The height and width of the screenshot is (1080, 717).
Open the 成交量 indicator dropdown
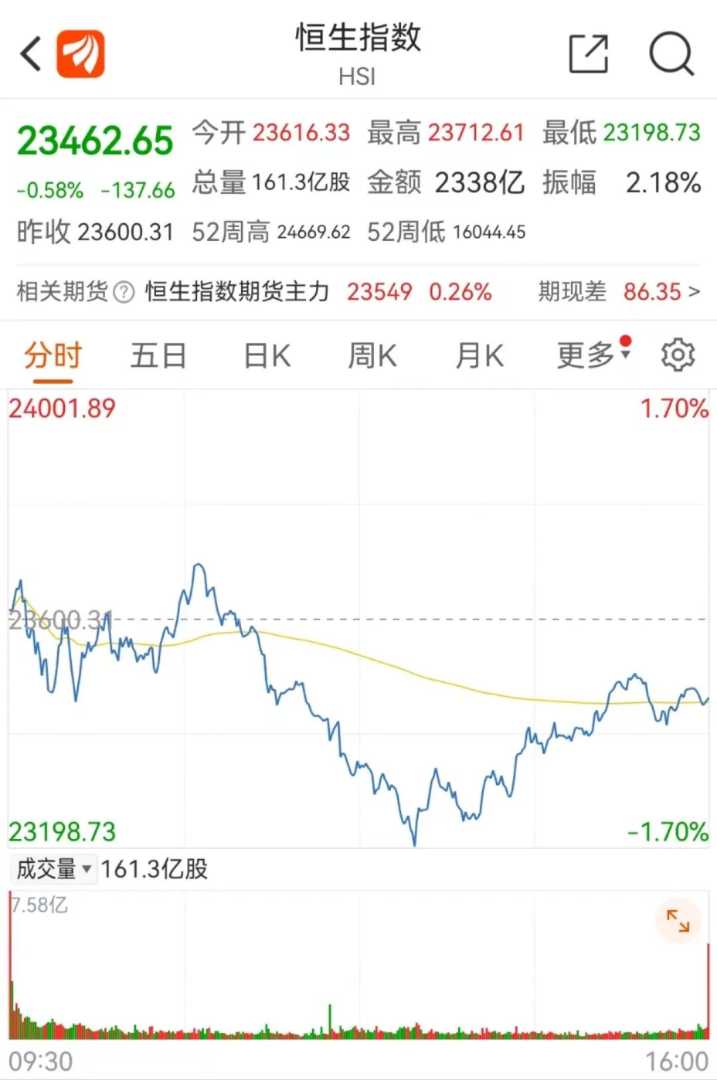(x=54, y=869)
